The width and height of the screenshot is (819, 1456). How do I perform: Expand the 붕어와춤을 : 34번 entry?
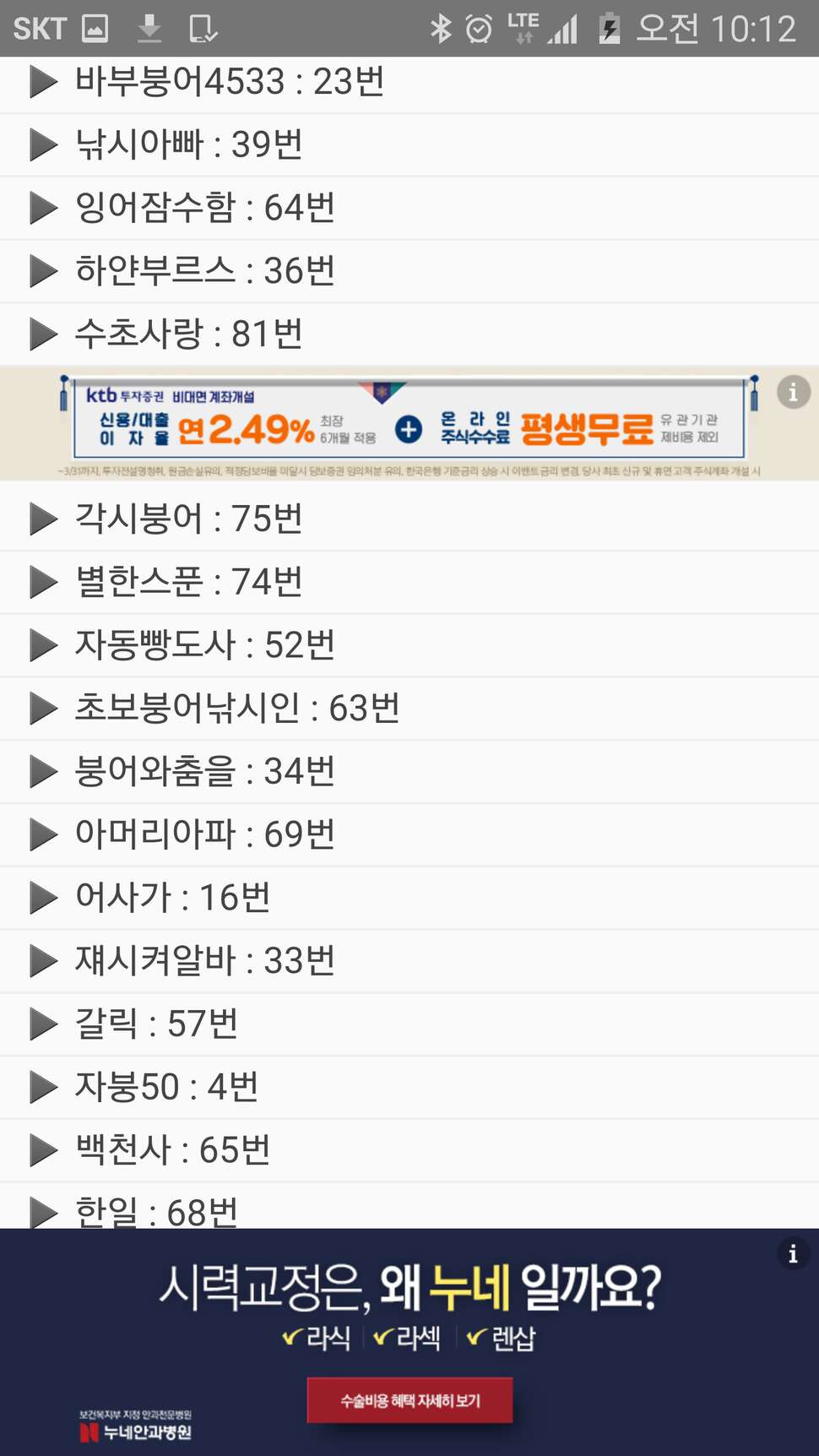click(409, 772)
